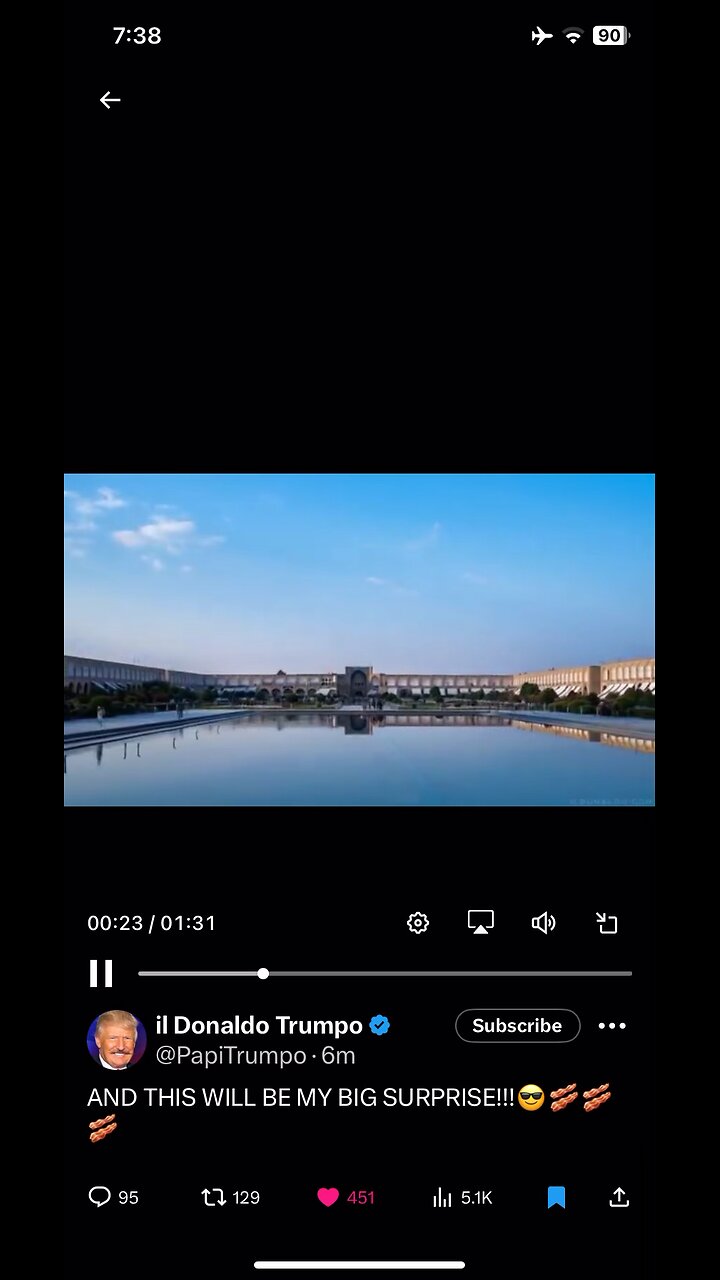Viewport: 720px width, 1280px height.
Task: Open the @PapiTrumpo profile handle
Action: click(231, 1056)
